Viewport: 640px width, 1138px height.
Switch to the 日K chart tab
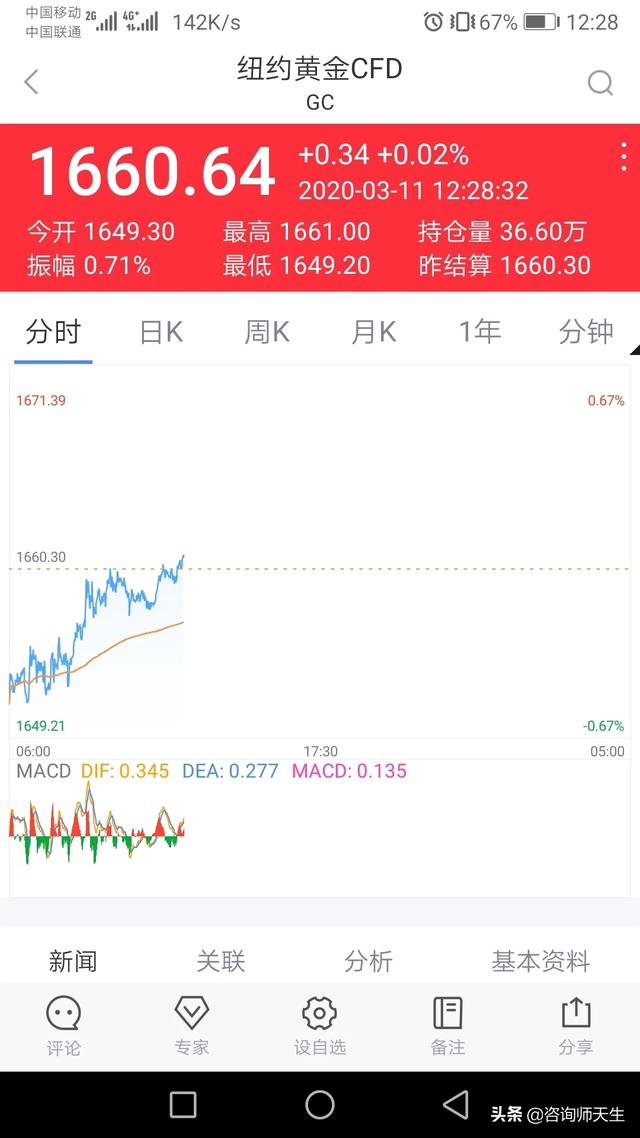[161, 332]
